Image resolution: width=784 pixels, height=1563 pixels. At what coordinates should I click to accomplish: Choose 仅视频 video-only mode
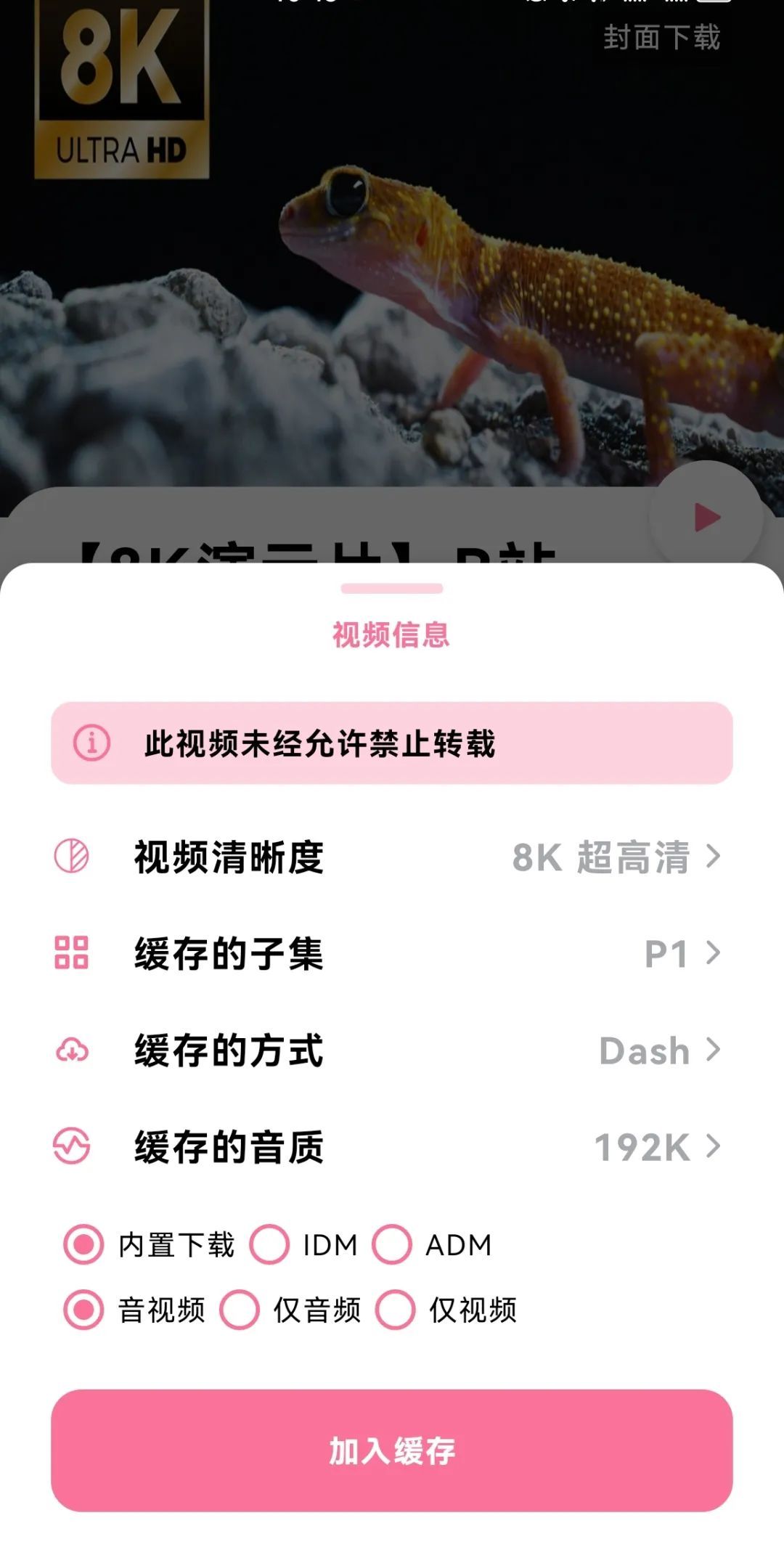[x=396, y=1310]
